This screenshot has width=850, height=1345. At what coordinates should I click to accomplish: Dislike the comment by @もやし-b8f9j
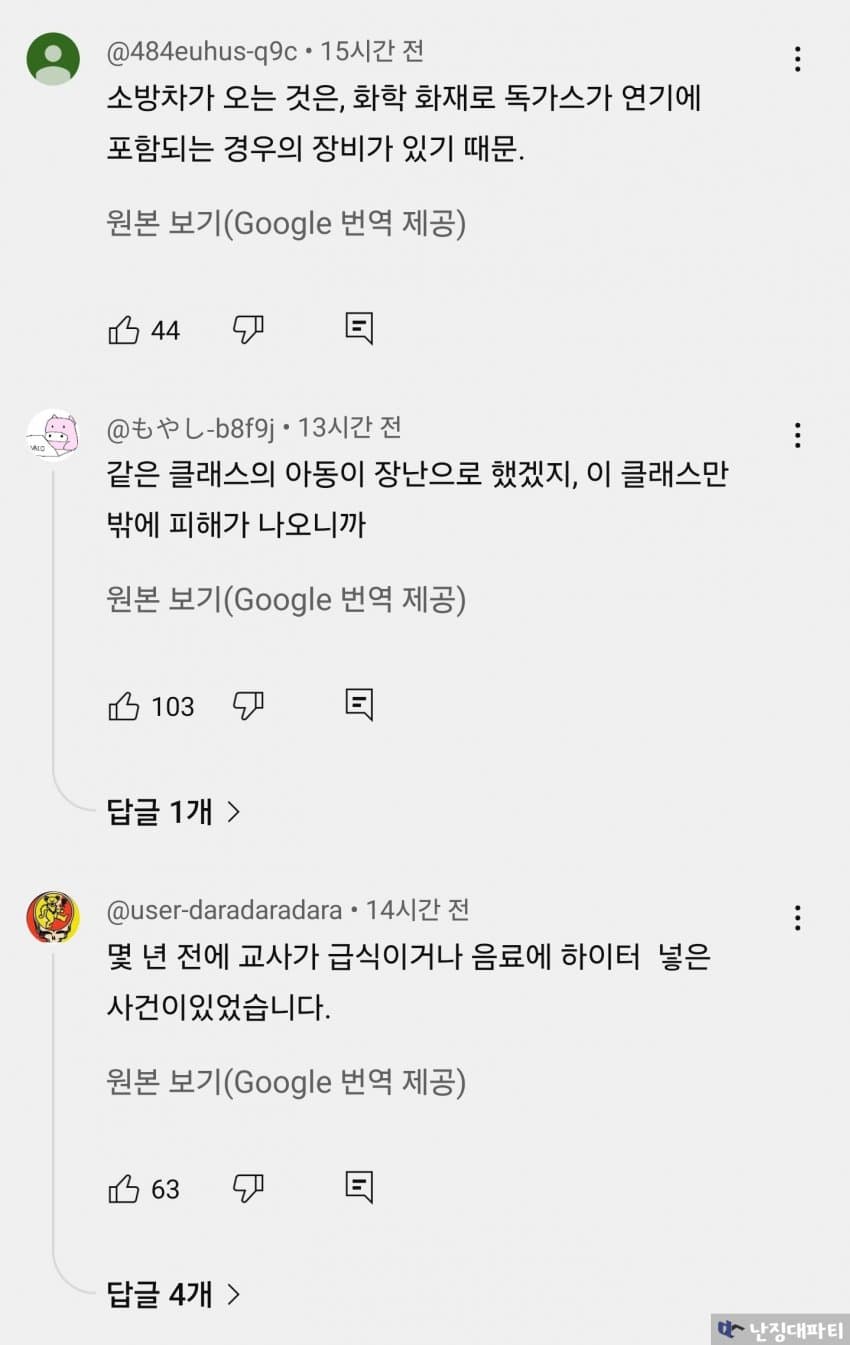pyautogui.click(x=248, y=706)
